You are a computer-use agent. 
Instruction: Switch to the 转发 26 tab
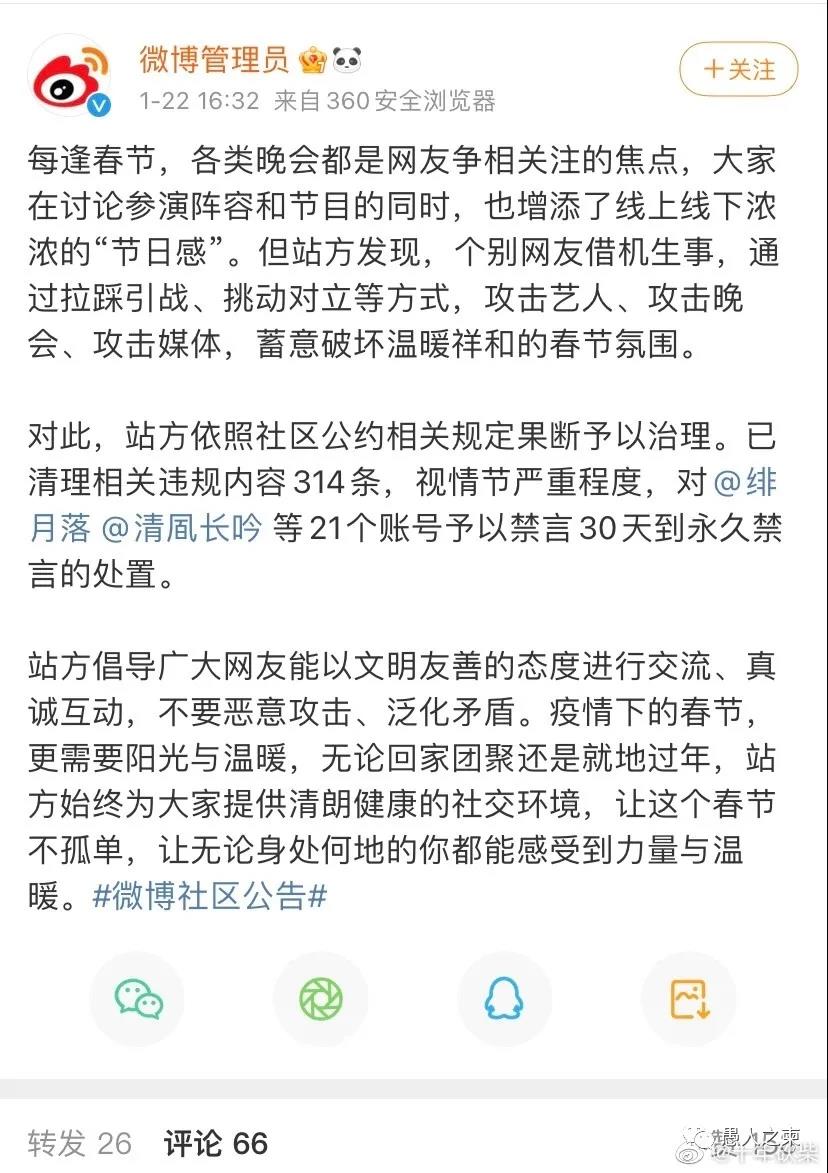click(x=80, y=1143)
